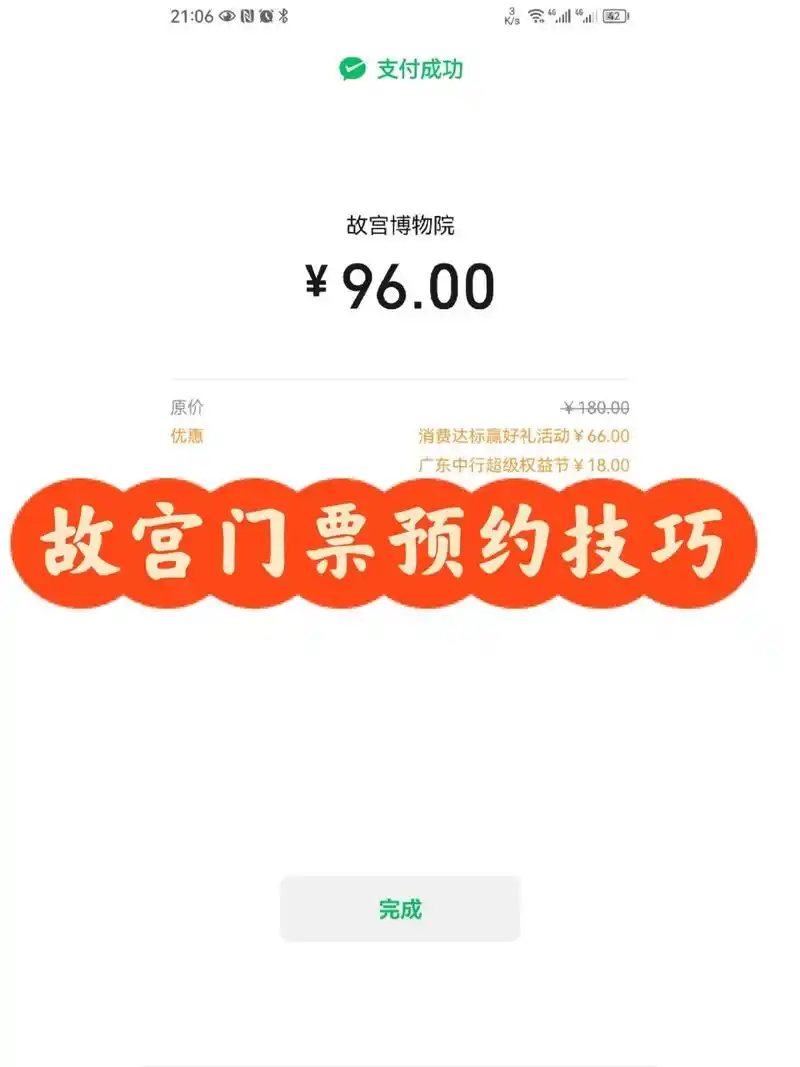Tap the 广东中行超级权益节 ¥18.00 discount entry

coord(524,464)
